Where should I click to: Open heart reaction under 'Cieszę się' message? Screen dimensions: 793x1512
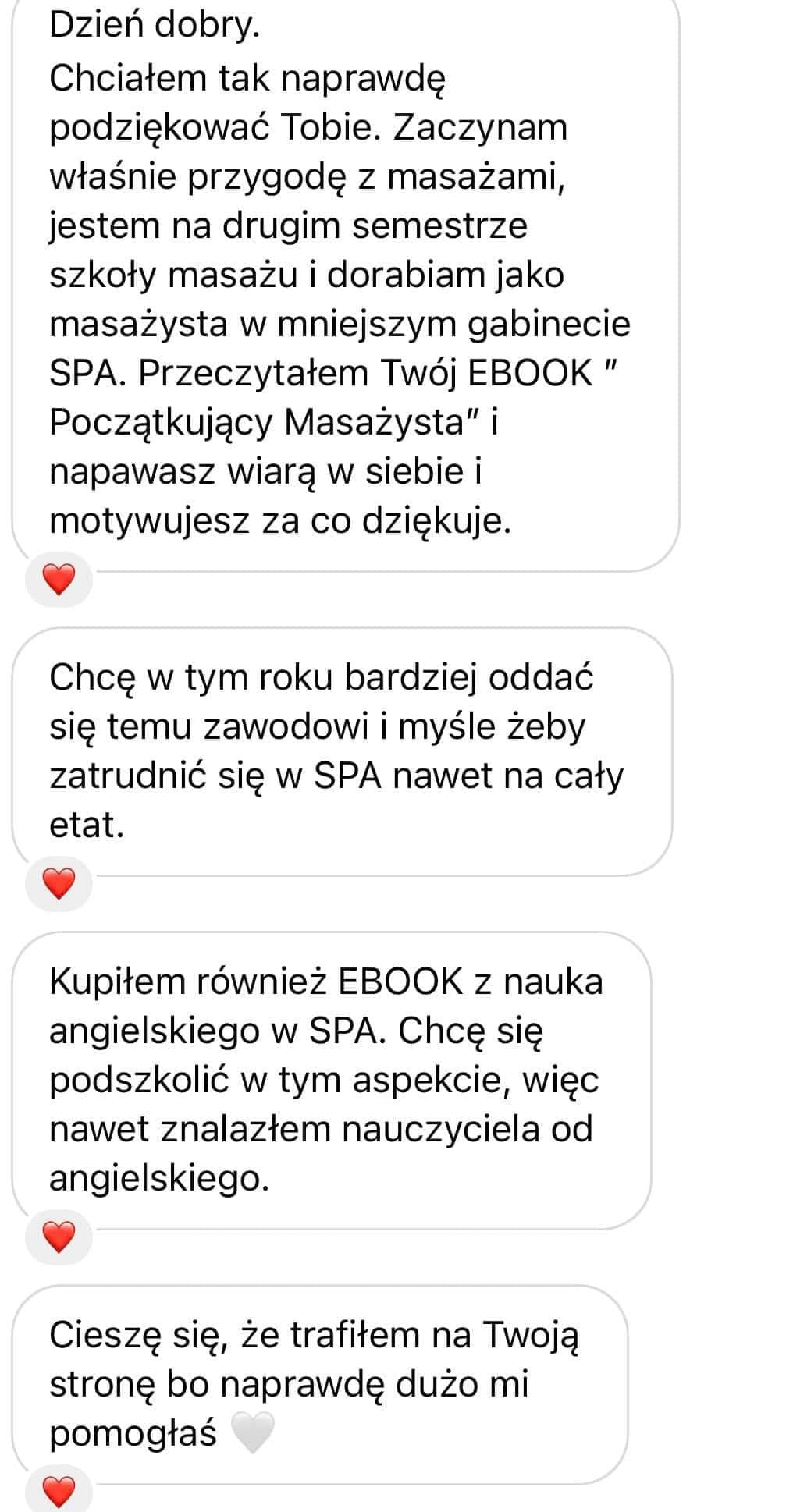tap(59, 1491)
